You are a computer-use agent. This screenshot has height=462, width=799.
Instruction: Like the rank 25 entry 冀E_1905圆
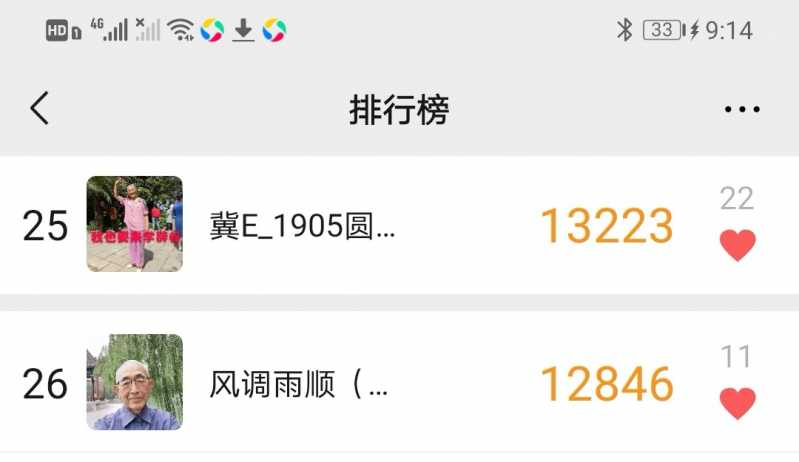tap(737, 245)
